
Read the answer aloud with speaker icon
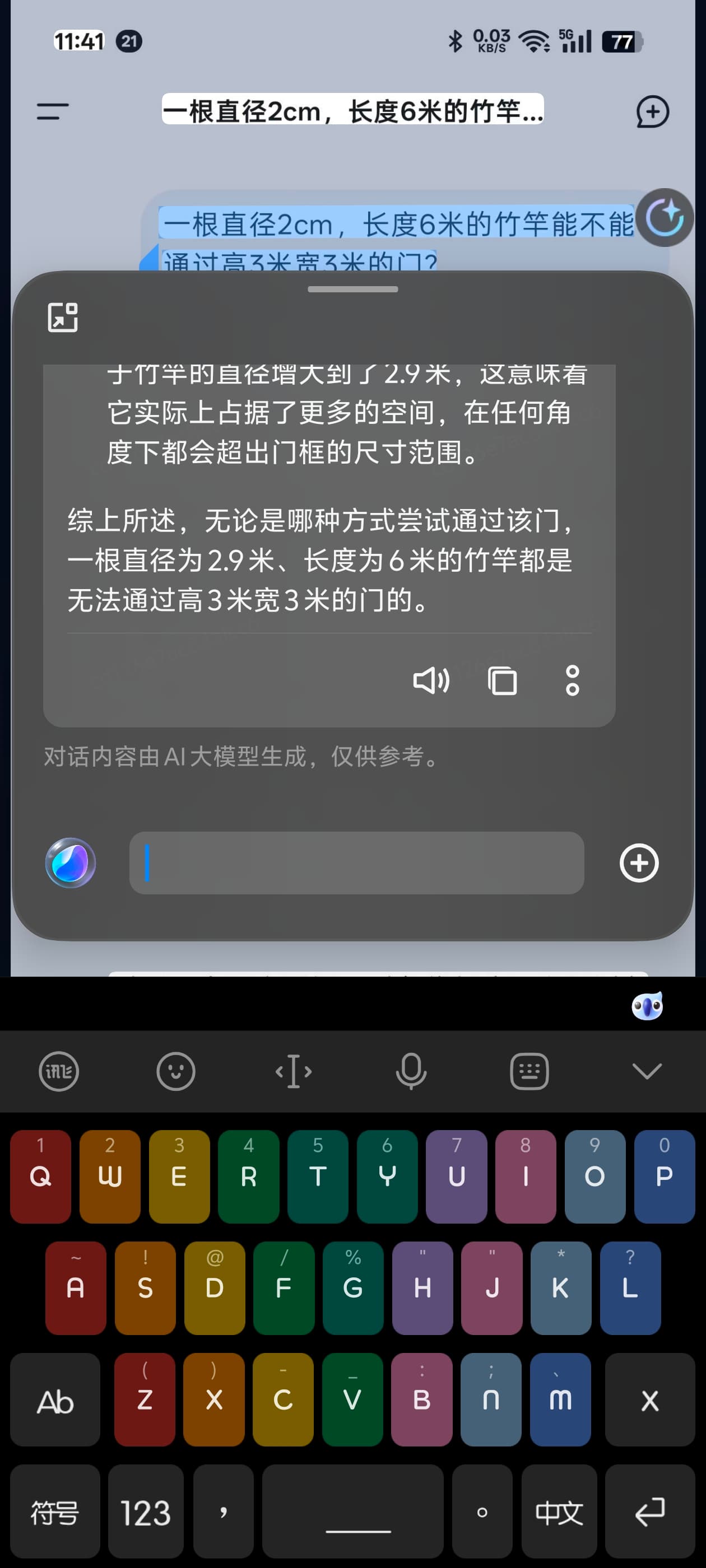click(x=431, y=680)
